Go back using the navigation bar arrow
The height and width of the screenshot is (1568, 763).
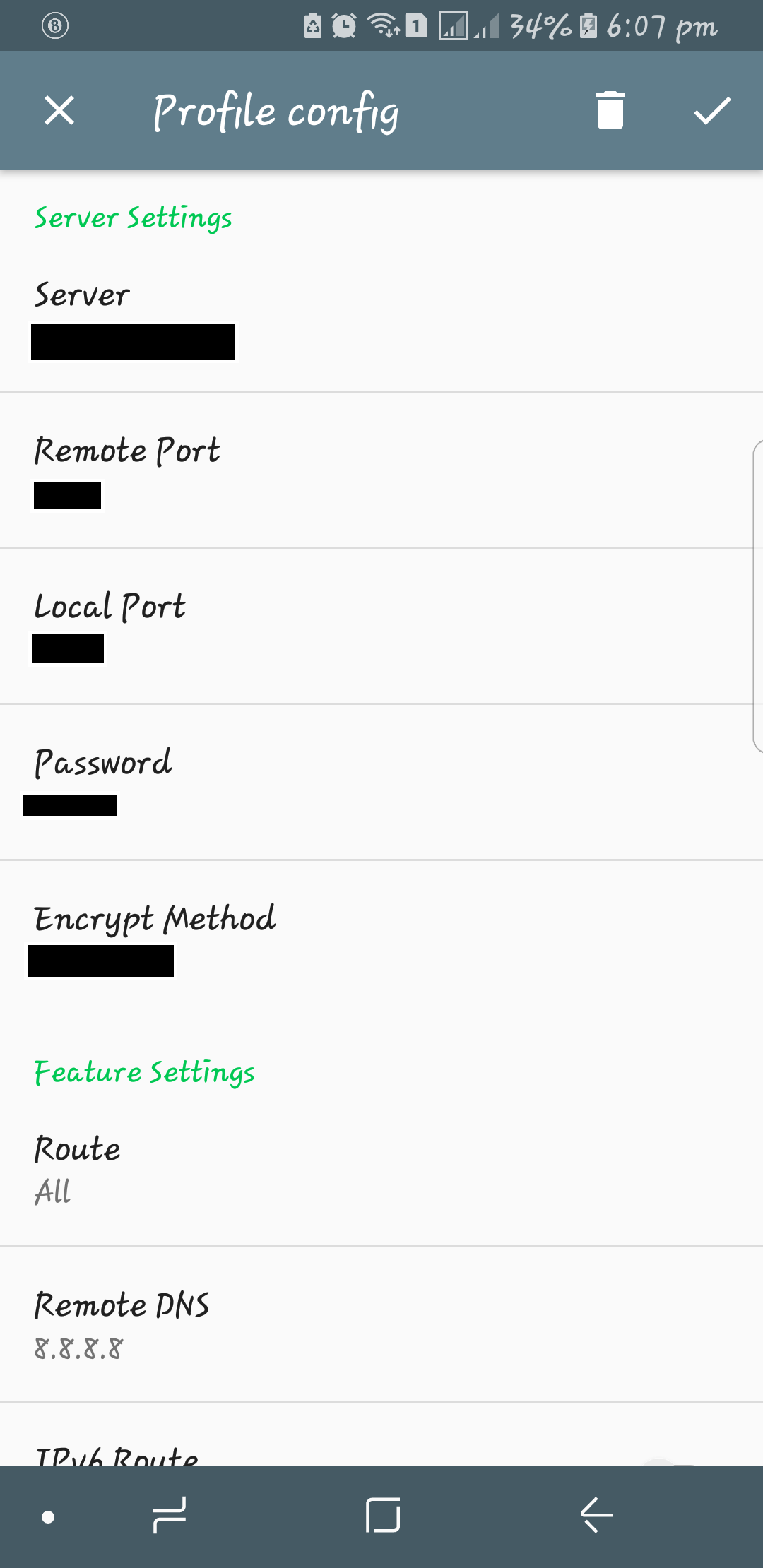point(596,1516)
